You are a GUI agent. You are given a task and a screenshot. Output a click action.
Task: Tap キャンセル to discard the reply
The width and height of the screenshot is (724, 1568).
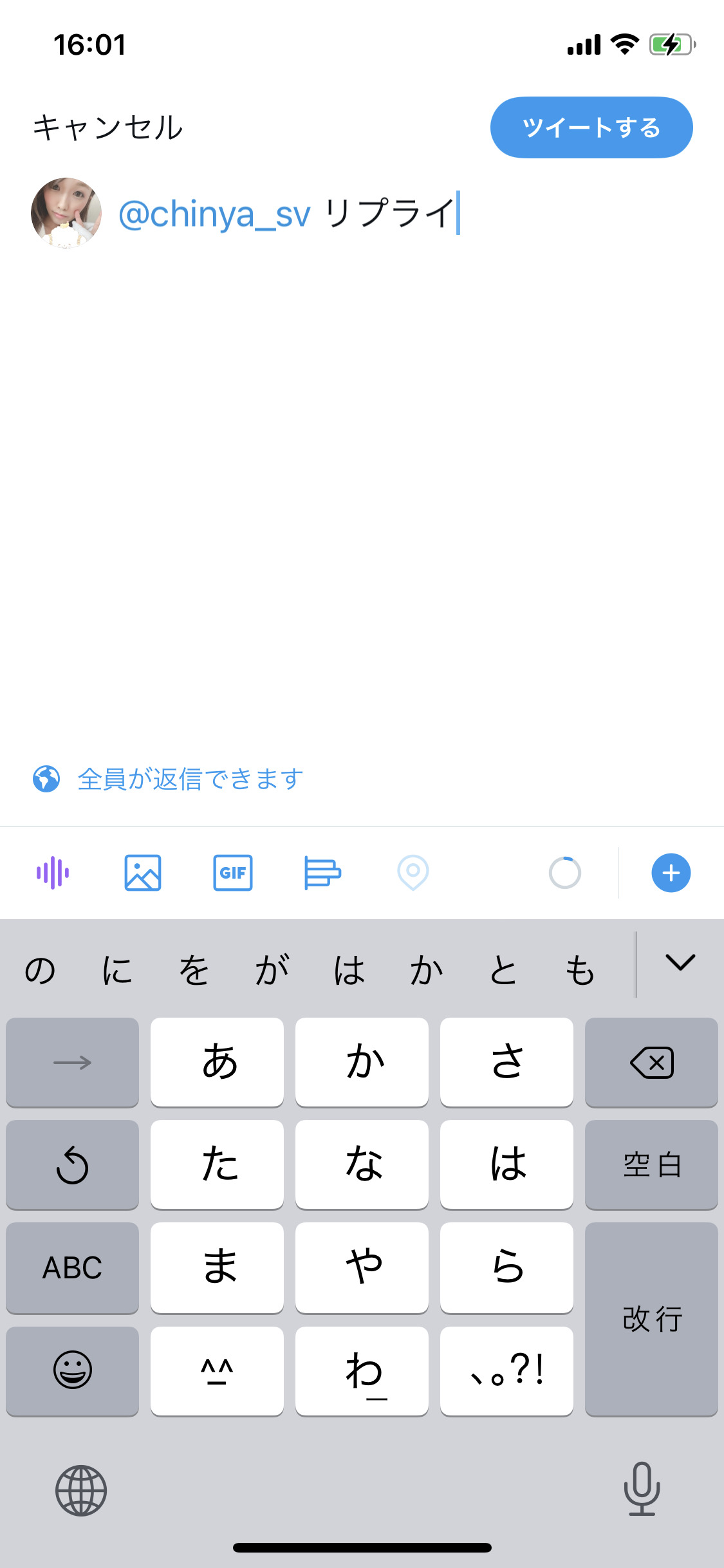pyautogui.click(x=108, y=127)
